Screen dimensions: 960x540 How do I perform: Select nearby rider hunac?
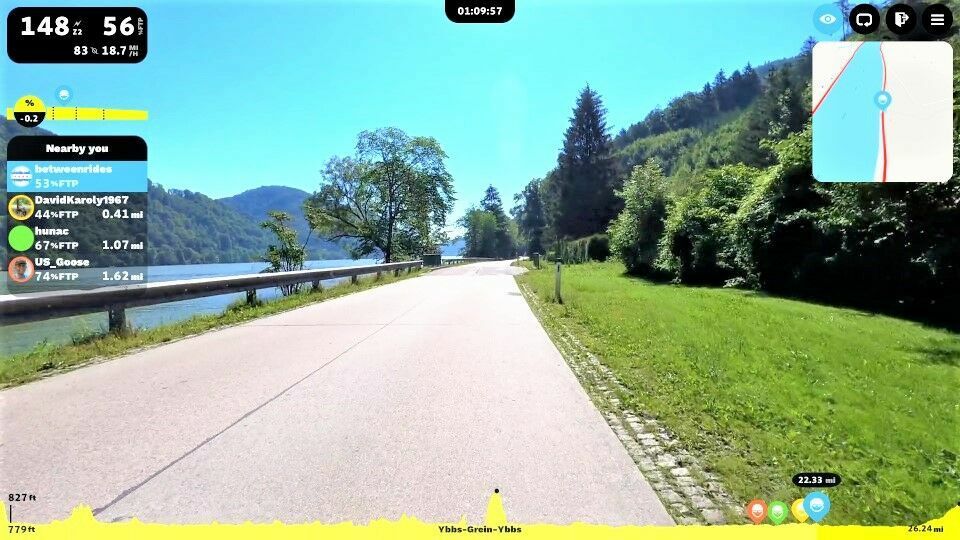[77, 238]
